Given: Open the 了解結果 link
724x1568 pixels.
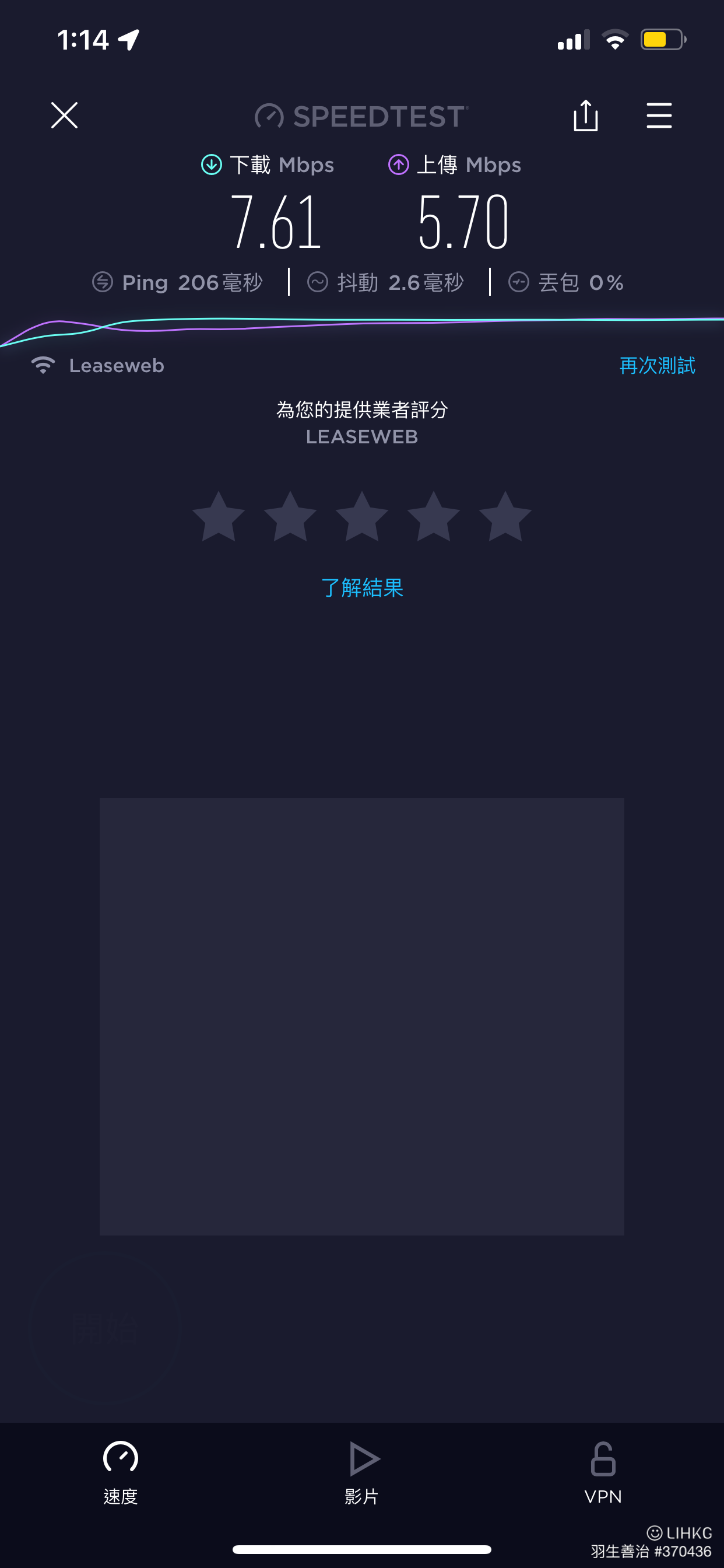Looking at the screenshot, I should (x=362, y=587).
